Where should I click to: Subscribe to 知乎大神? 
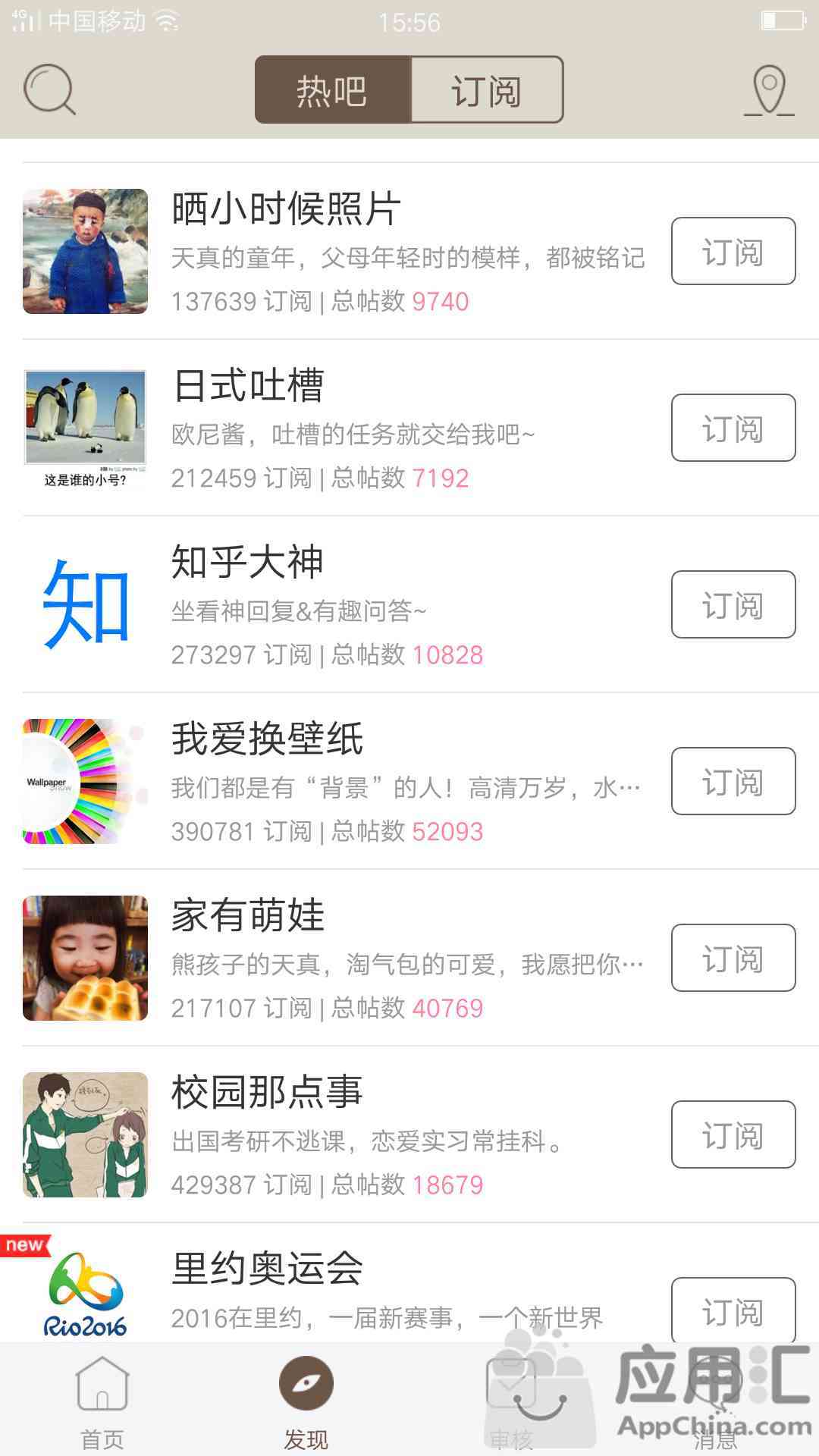[x=733, y=604]
